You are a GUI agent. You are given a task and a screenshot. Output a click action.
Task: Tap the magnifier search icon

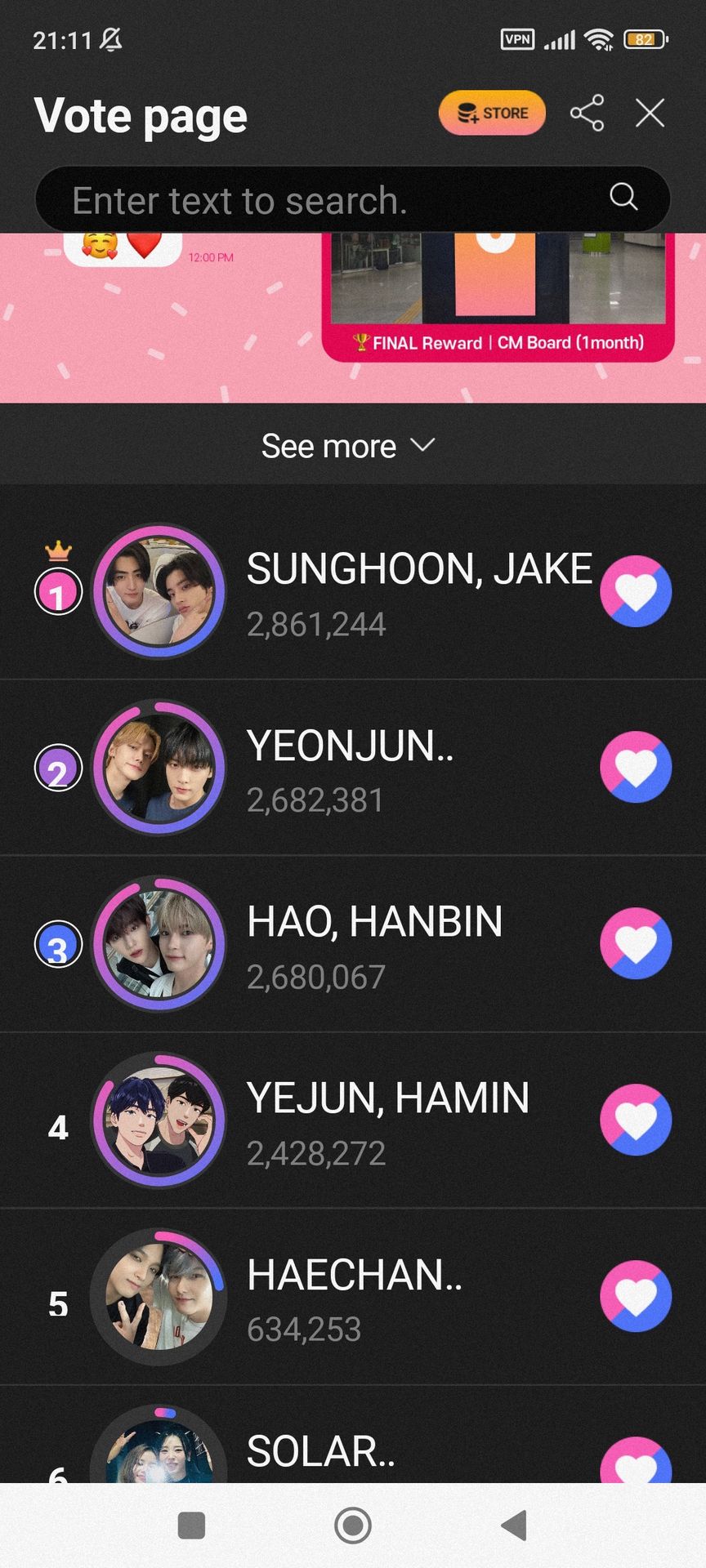623,197
